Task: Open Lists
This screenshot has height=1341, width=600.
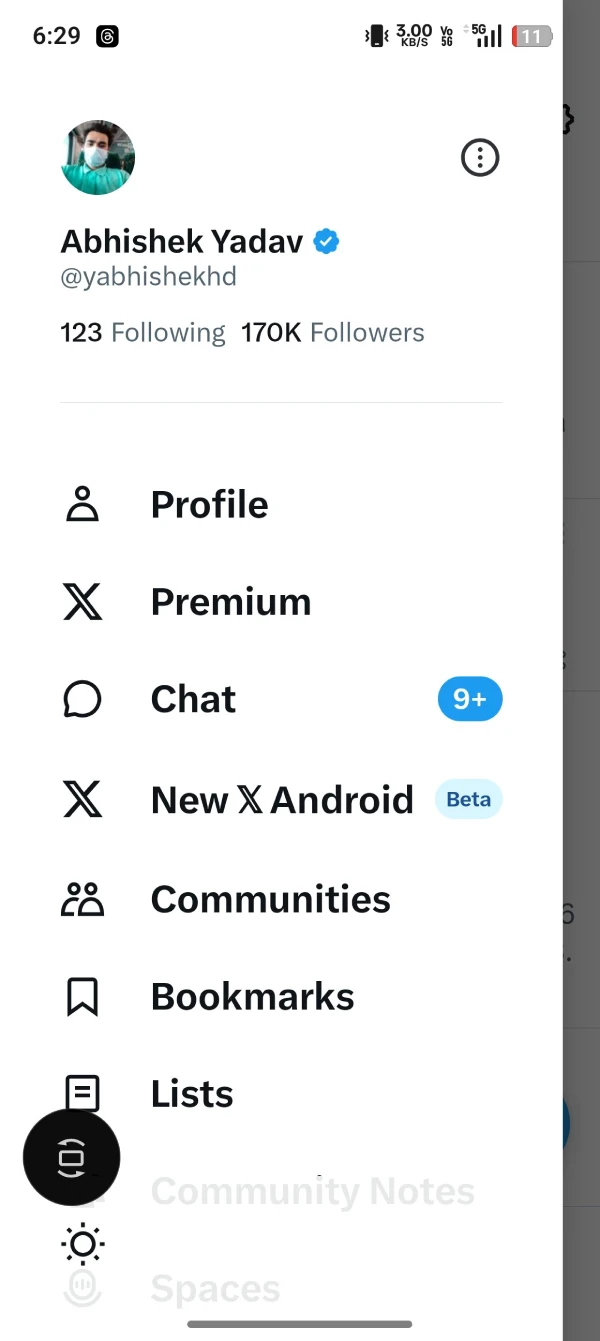Action: click(192, 1094)
